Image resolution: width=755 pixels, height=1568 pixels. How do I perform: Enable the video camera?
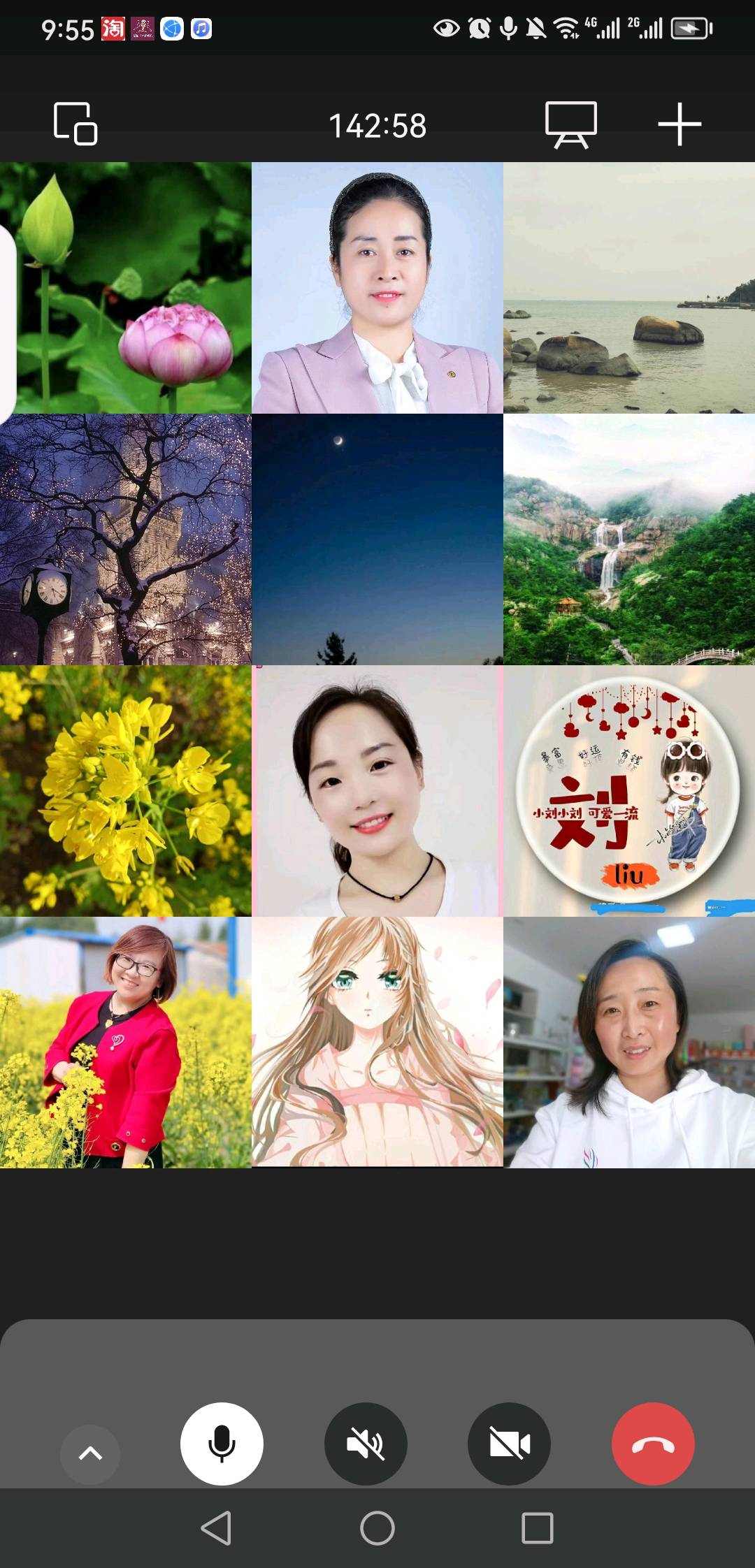[509, 1444]
